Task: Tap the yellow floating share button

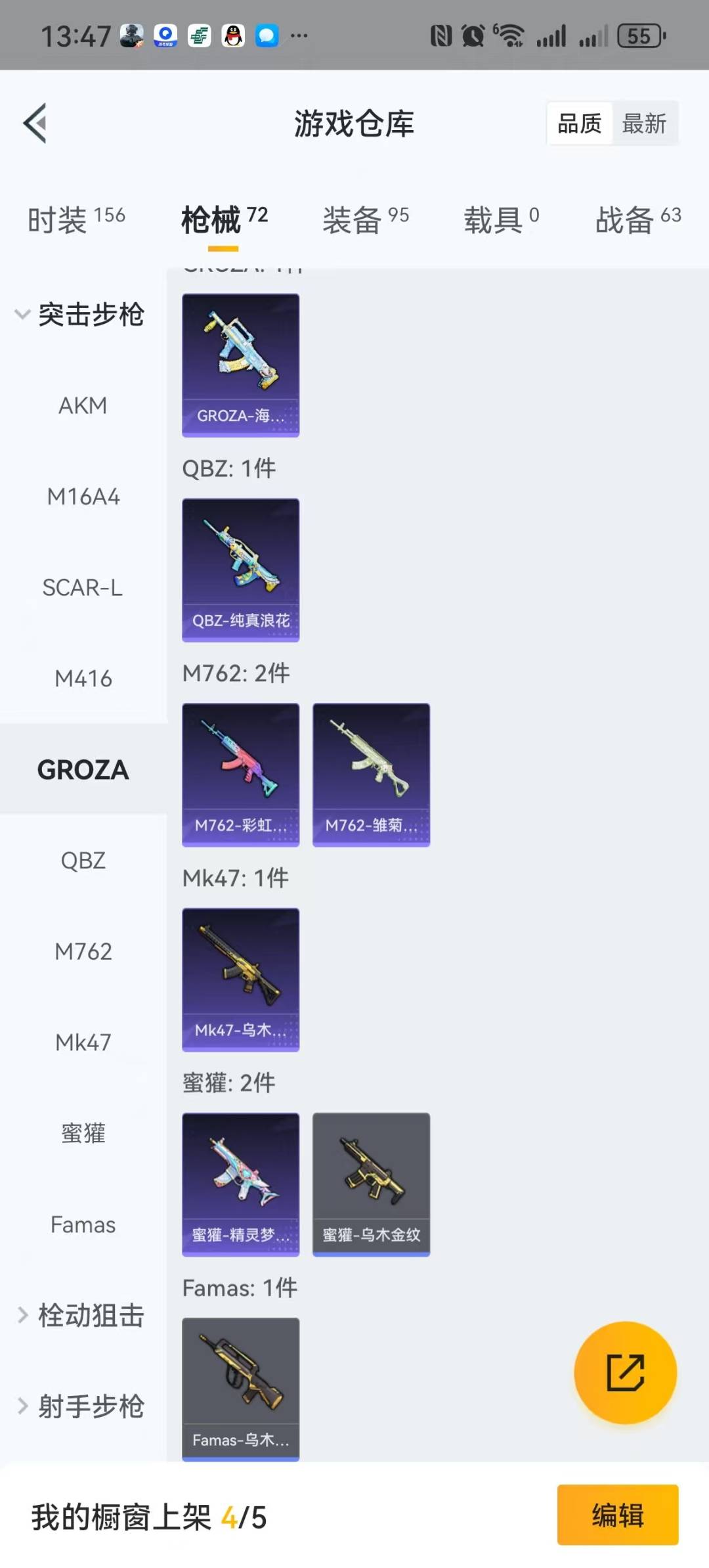Action: [x=625, y=1372]
